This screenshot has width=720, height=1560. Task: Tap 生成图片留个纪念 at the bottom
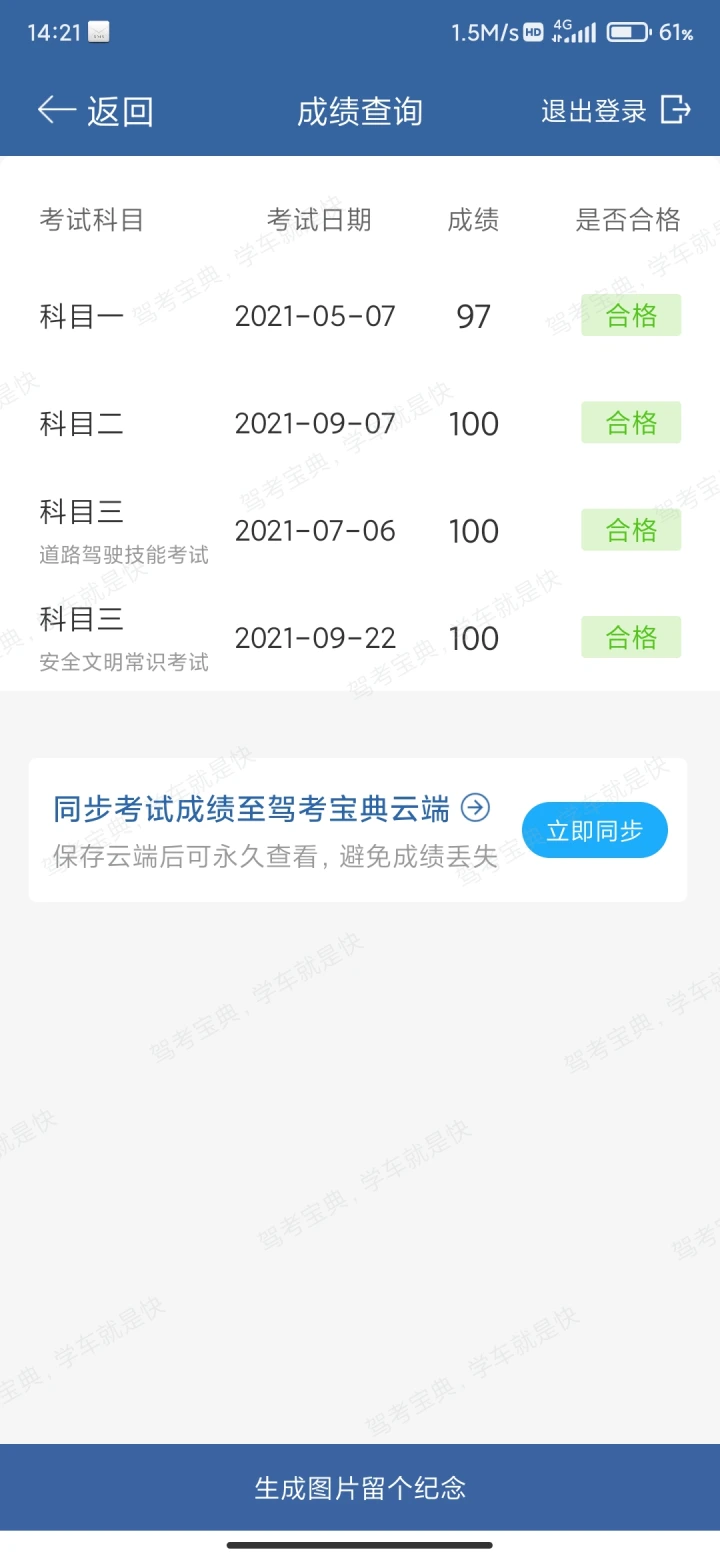360,1487
